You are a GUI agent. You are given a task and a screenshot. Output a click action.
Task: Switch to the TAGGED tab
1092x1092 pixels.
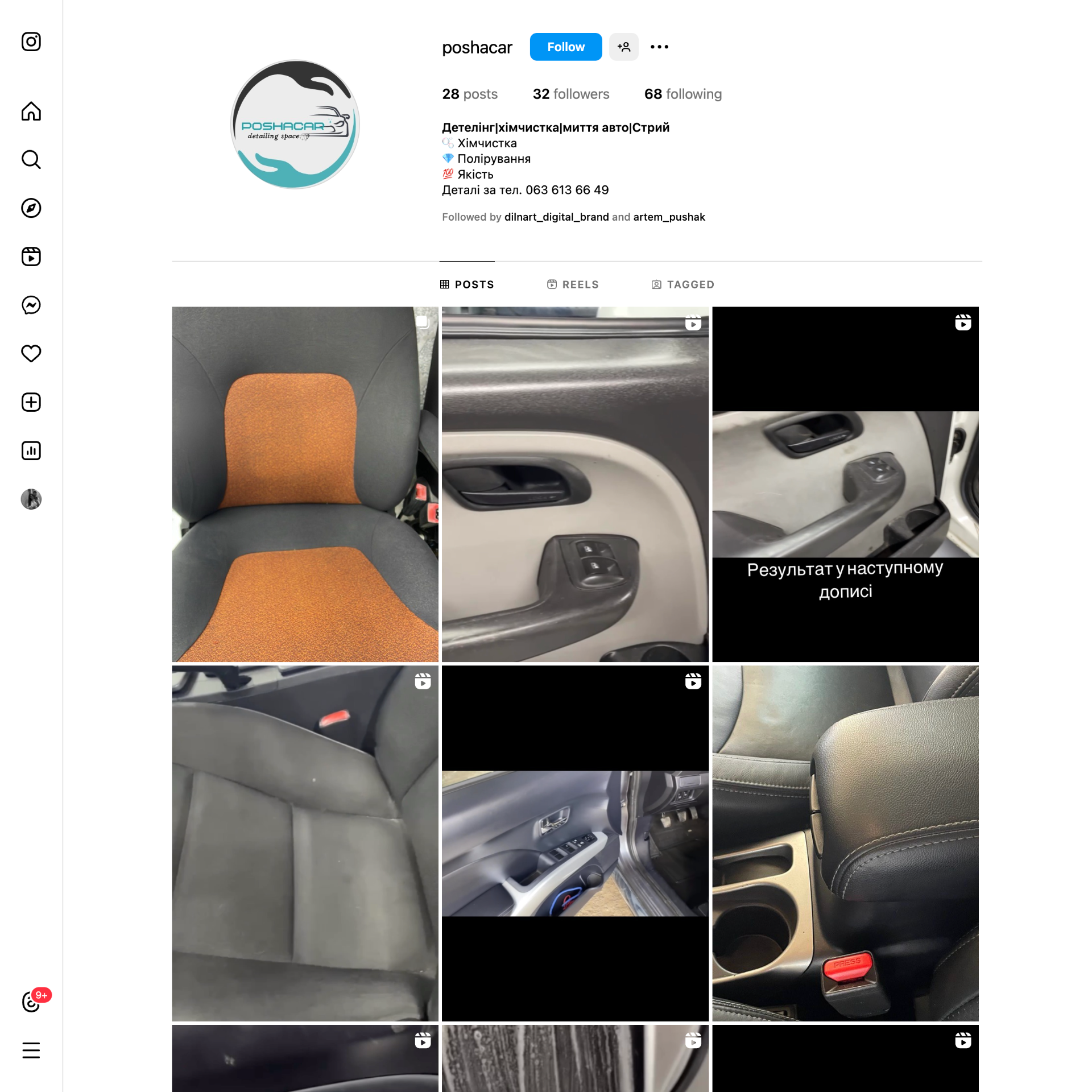pyautogui.click(x=682, y=284)
